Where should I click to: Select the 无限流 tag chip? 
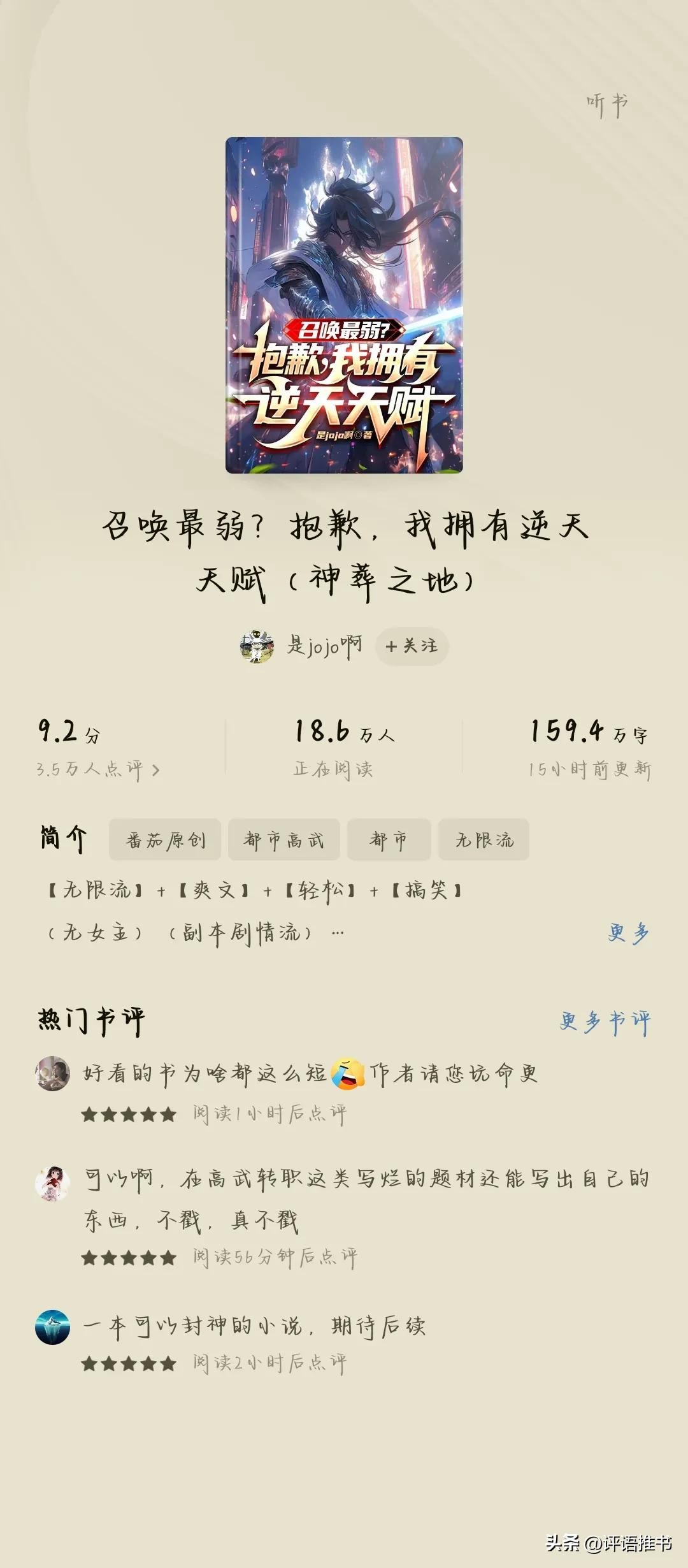tap(484, 840)
